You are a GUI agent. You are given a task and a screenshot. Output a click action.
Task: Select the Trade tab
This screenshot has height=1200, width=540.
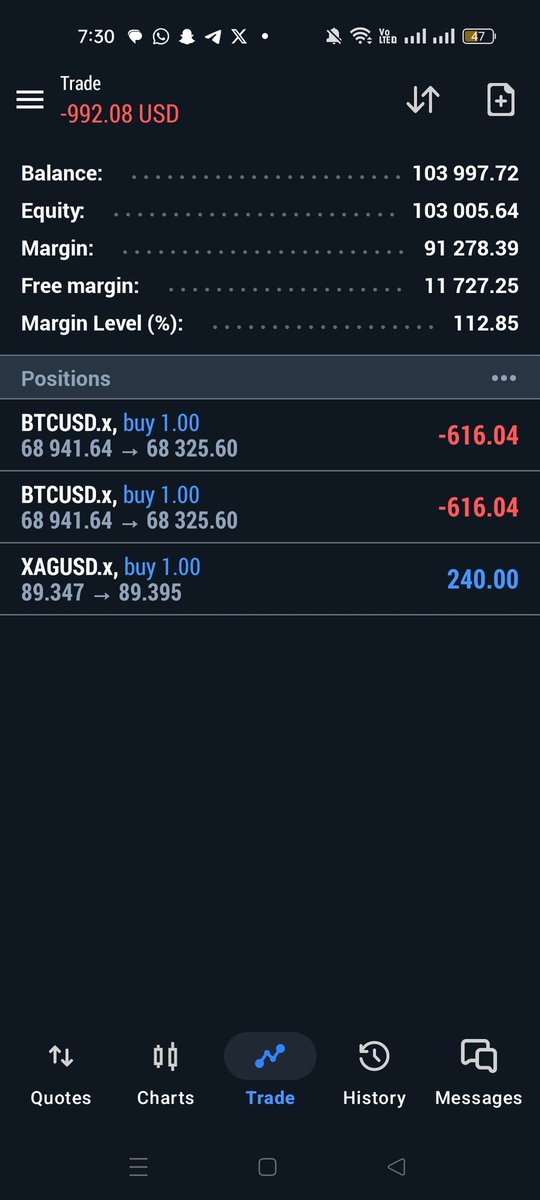point(270,1071)
